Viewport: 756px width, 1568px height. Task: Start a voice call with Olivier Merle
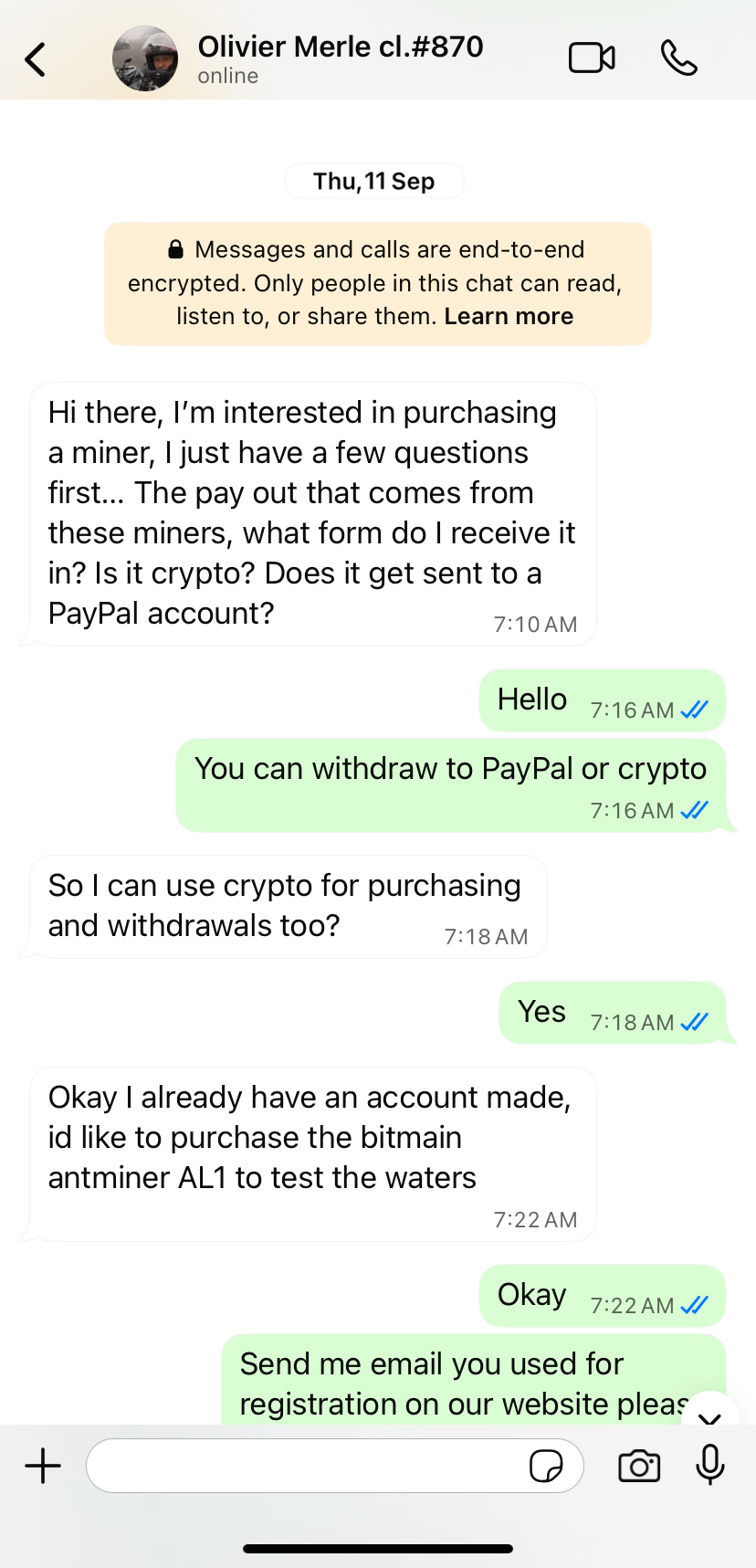(x=678, y=58)
